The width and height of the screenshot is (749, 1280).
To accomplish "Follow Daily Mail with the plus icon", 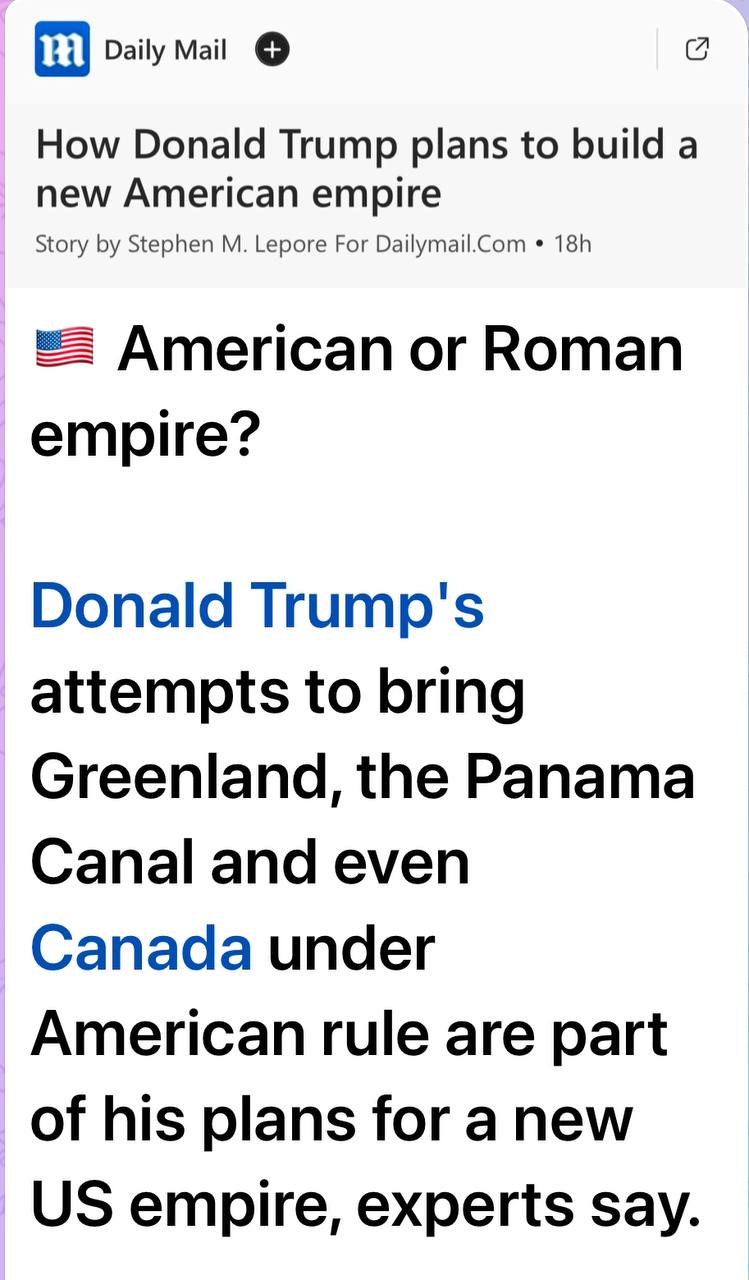I will 272,49.
